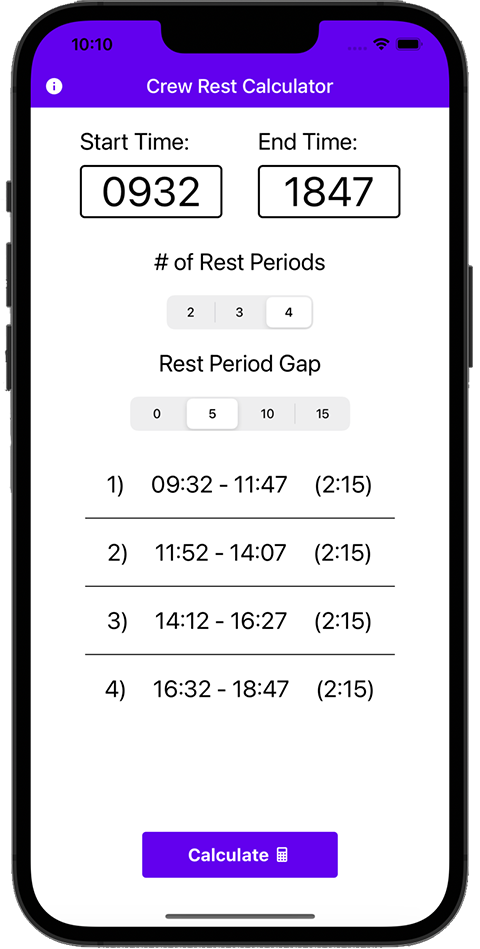480x949 pixels.
Task: Switch rest period gap to 10
Action: coord(267,414)
